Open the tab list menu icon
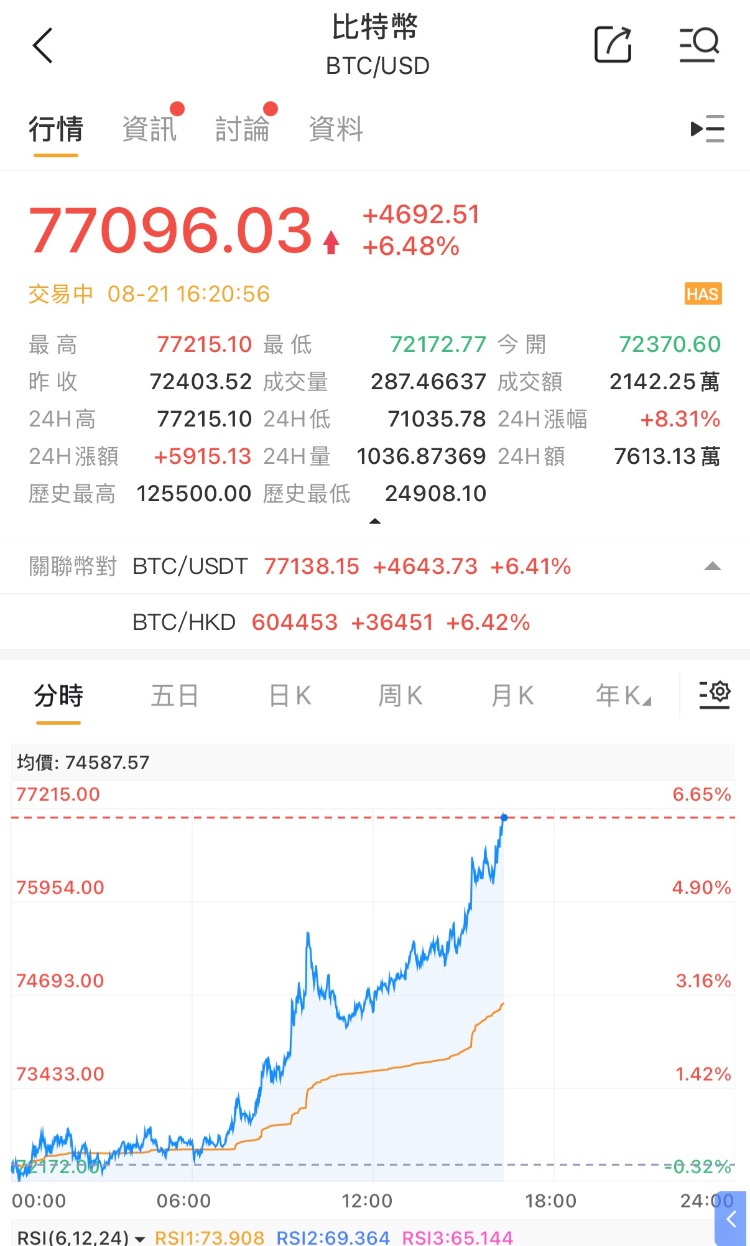This screenshot has width=750, height=1246. (707, 129)
